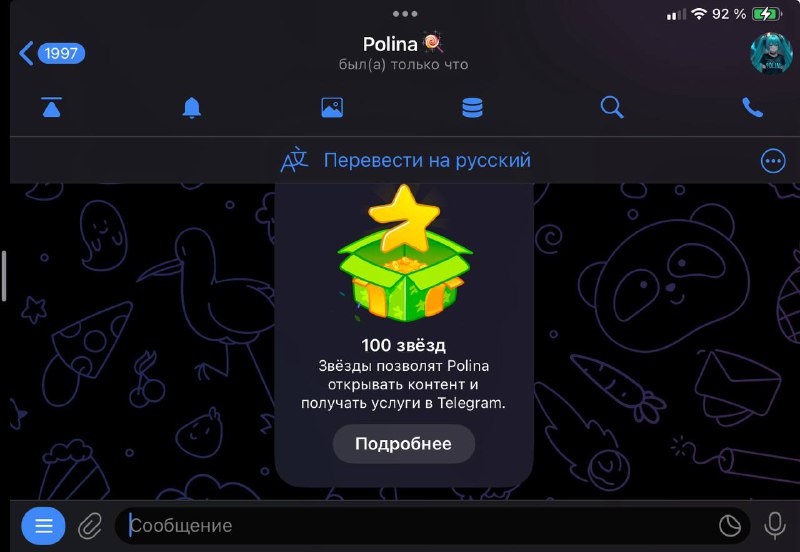
Task: Open translation options three-dot menu
Action: [773, 161]
